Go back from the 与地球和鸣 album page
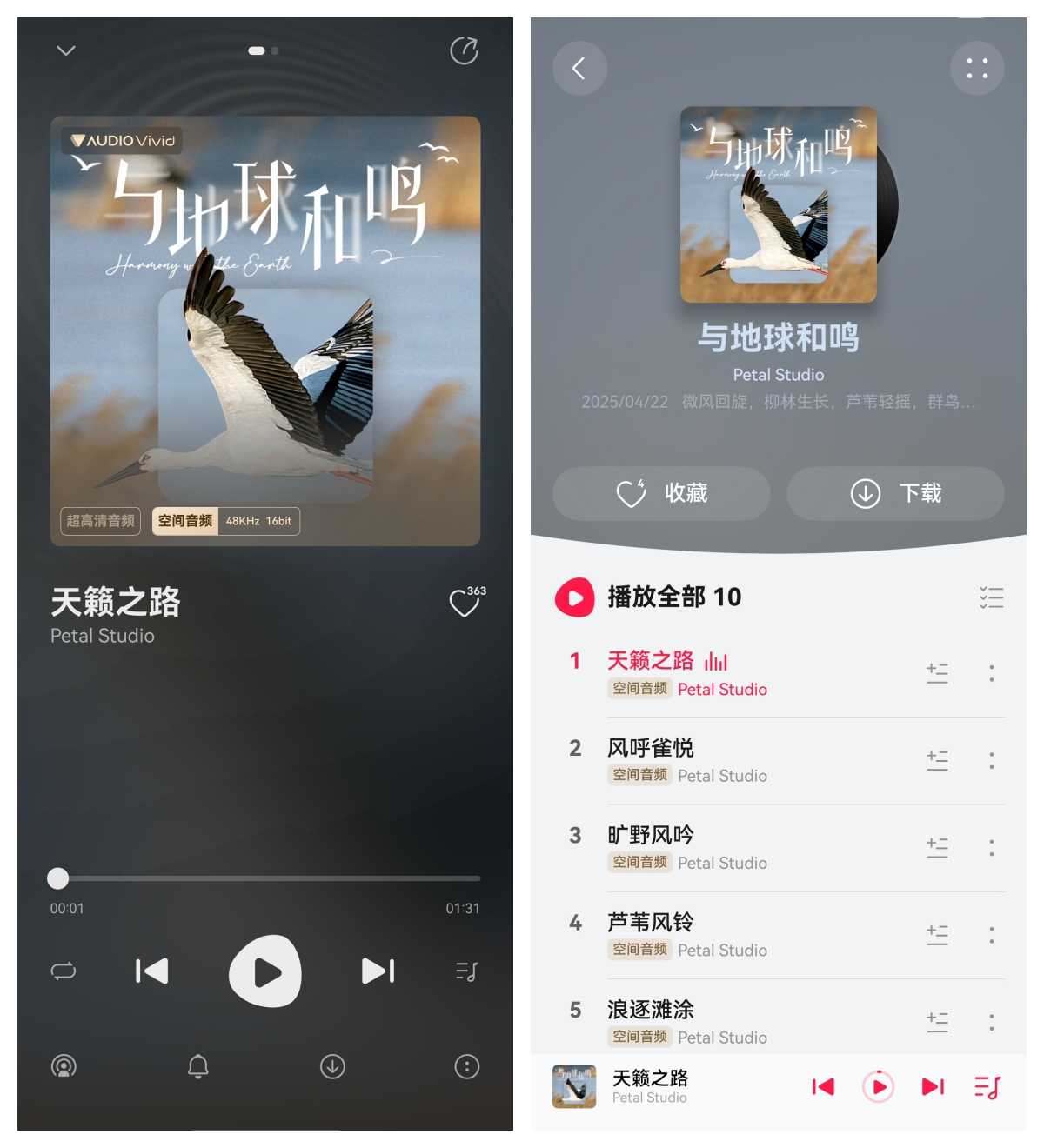 [579, 68]
